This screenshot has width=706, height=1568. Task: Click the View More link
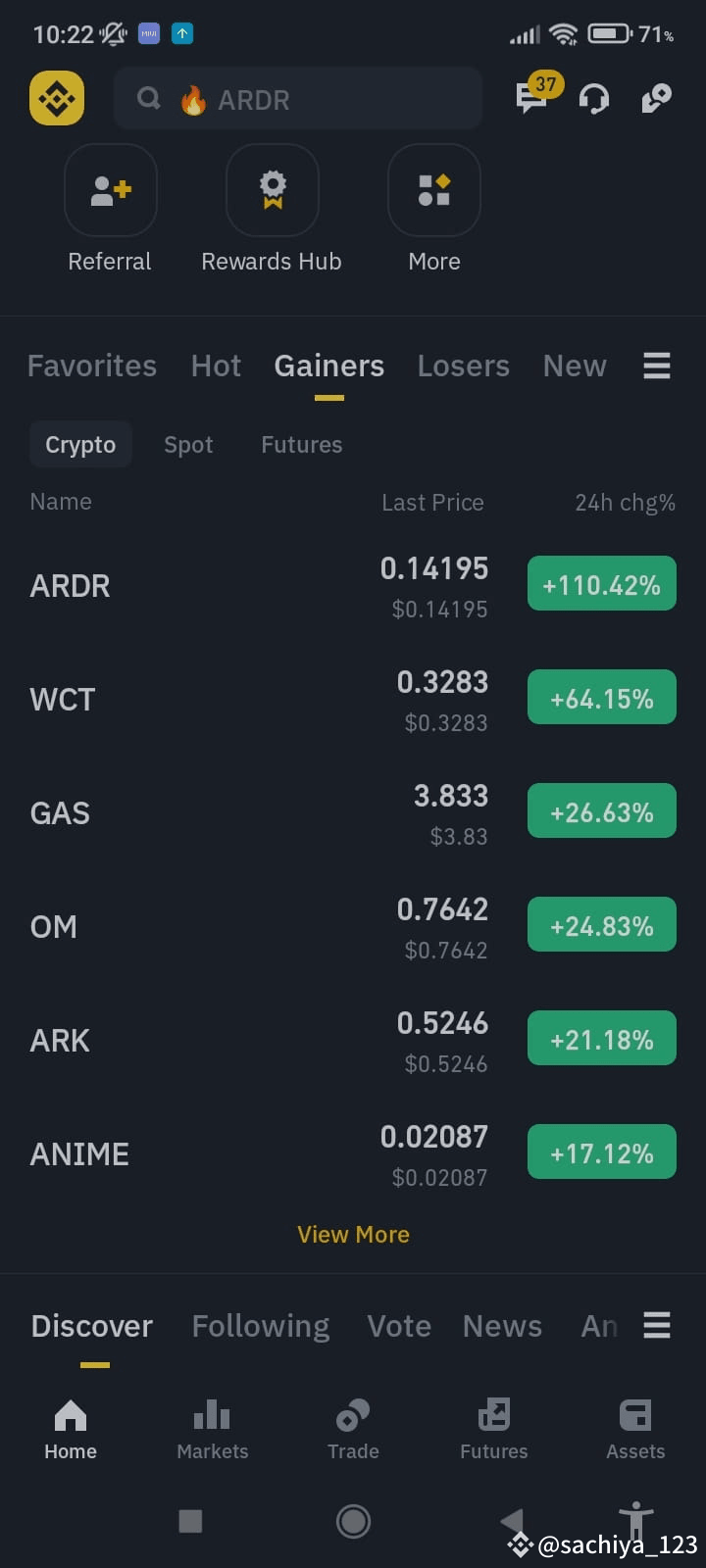(x=353, y=1234)
